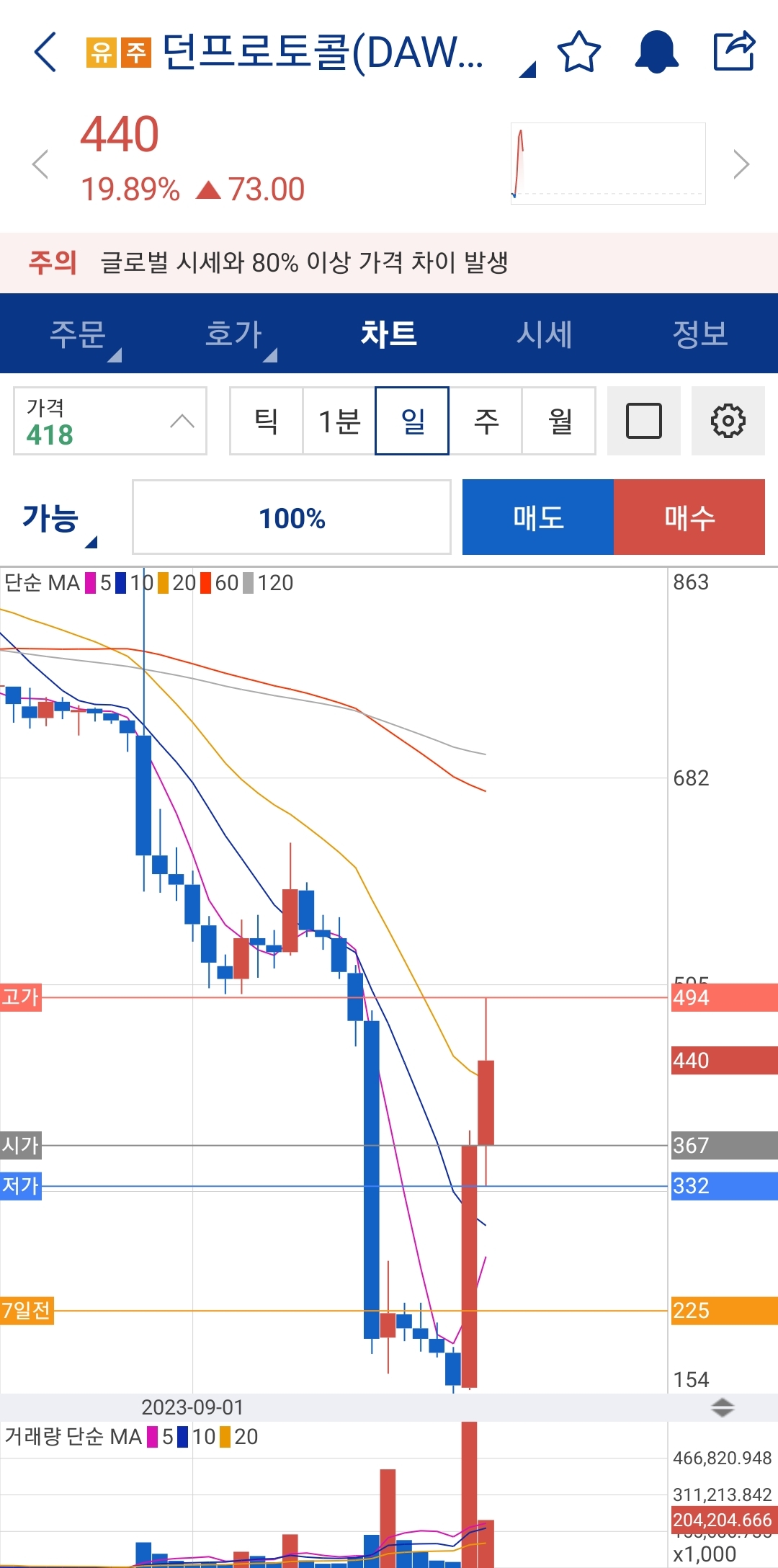
Task: Switch to the 시세 tab
Action: (x=545, y=334)
